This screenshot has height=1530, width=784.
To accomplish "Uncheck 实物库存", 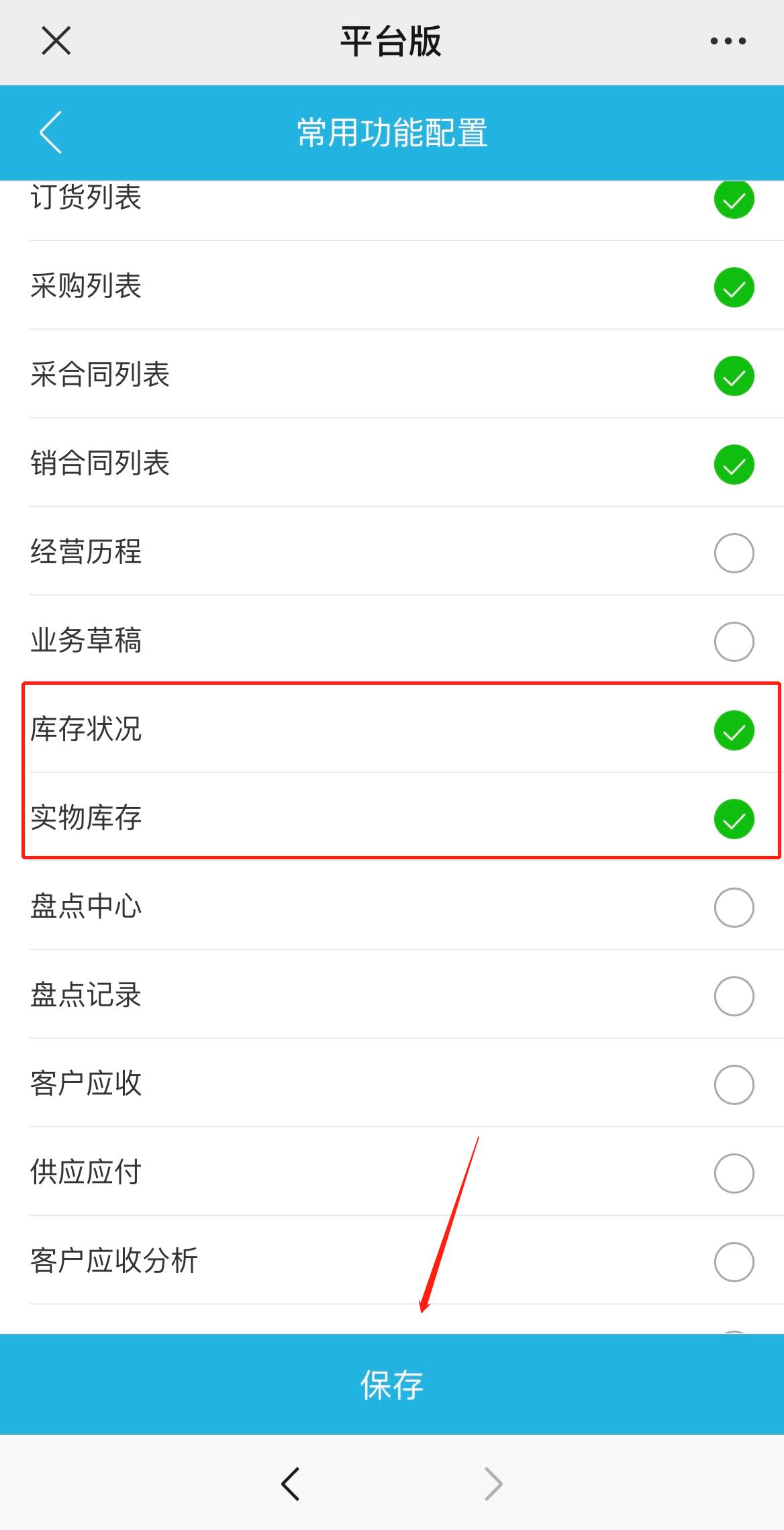I will click(734, 819).
